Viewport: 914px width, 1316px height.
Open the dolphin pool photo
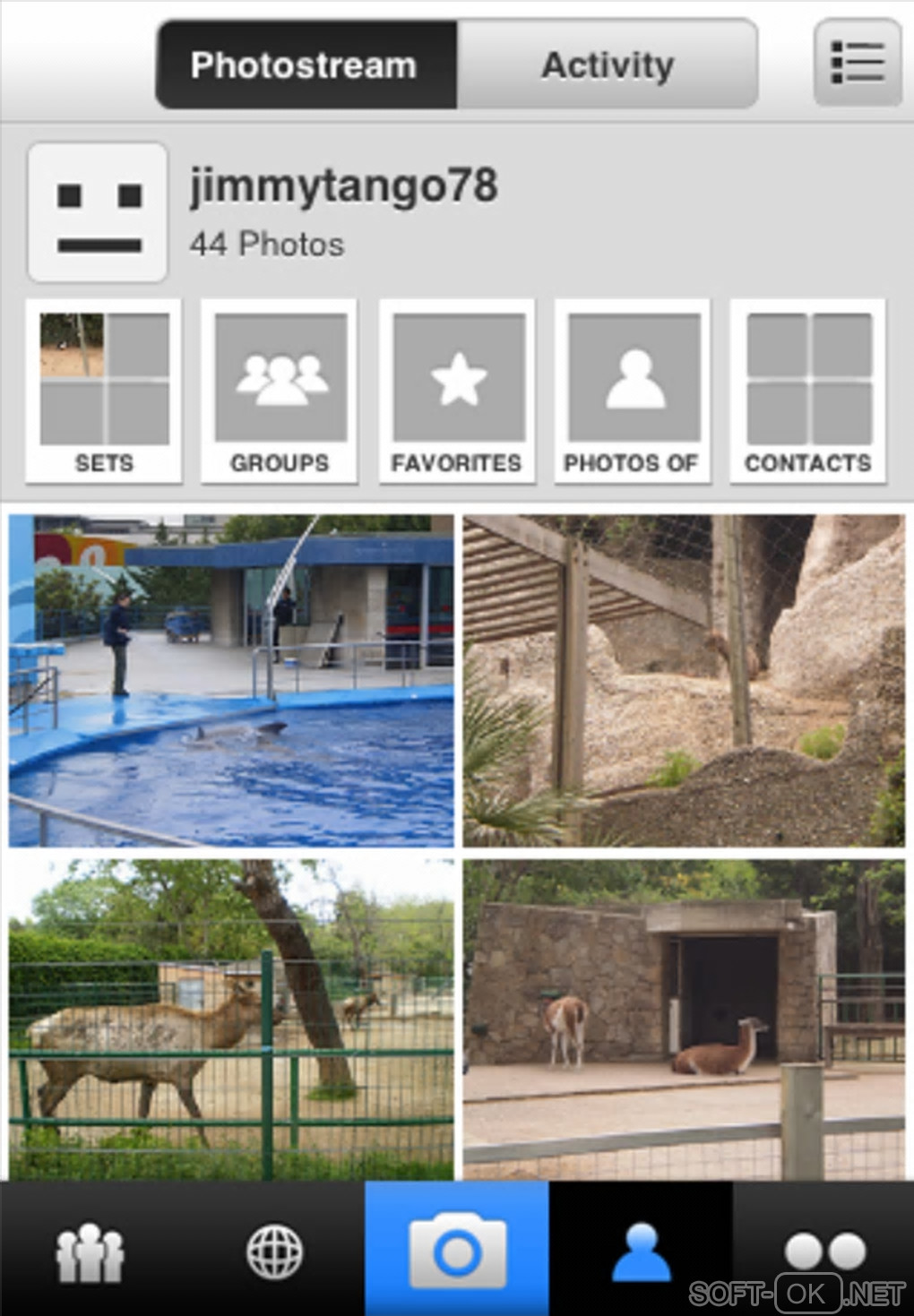click(231, 680)
